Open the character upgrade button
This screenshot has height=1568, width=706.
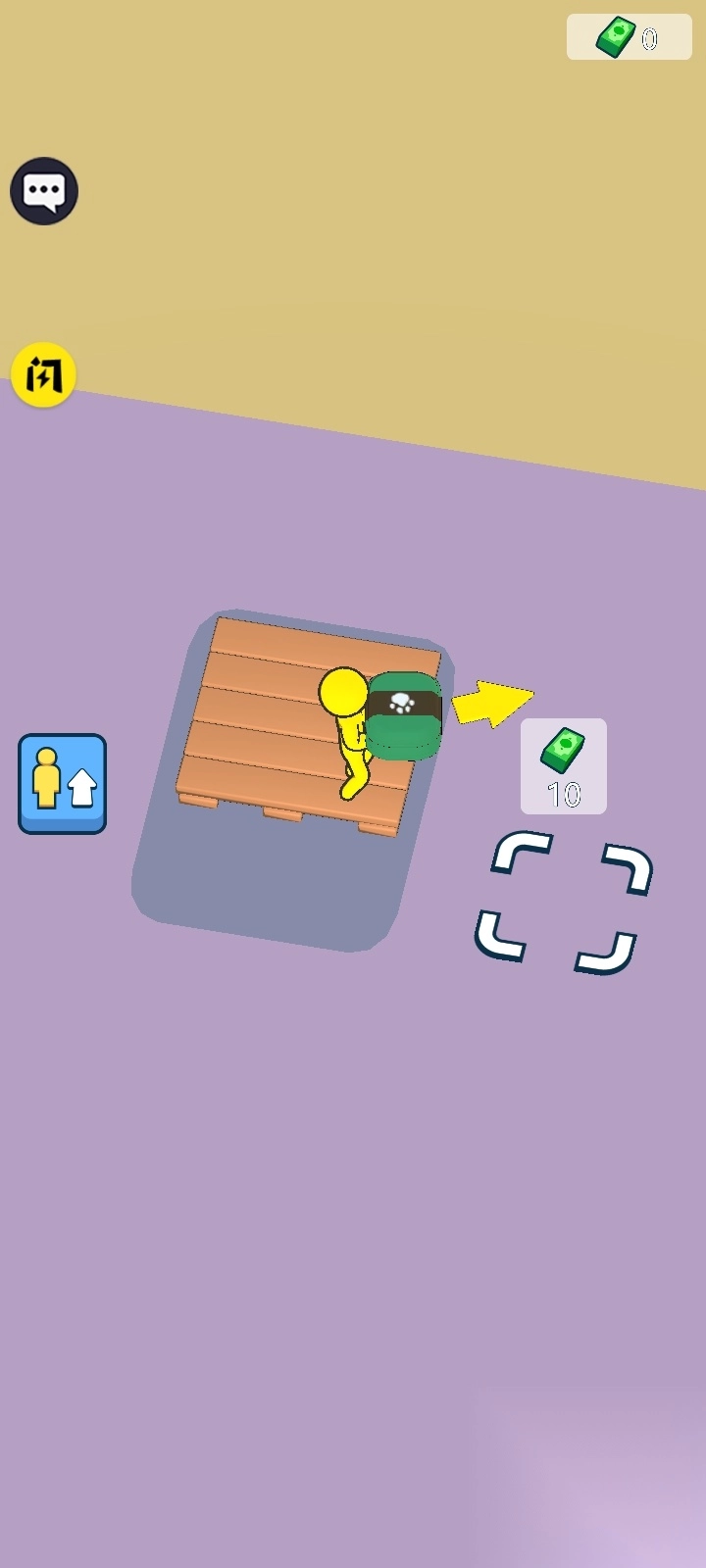point(62,784)
